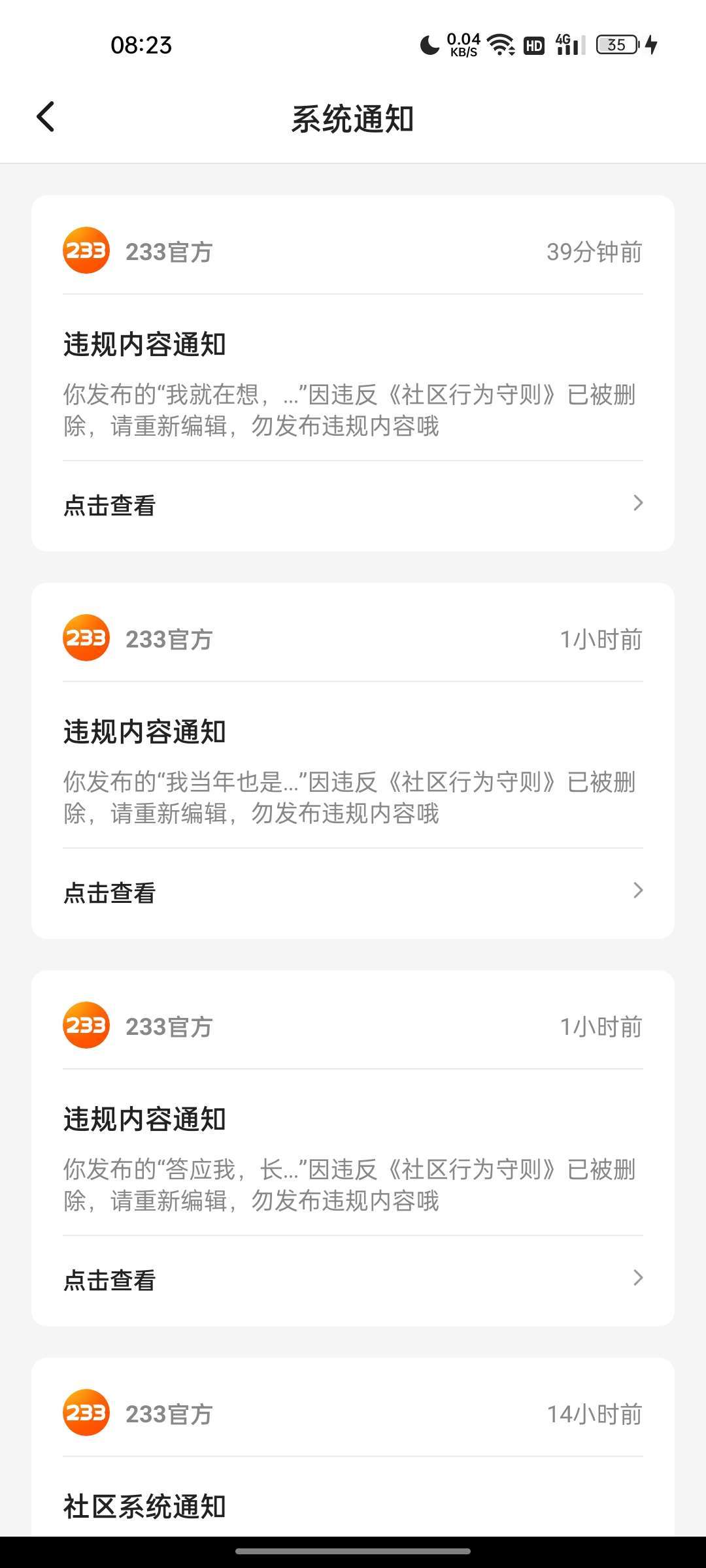
Task: Go back from 系统通知 page
Action: point(45,118)
